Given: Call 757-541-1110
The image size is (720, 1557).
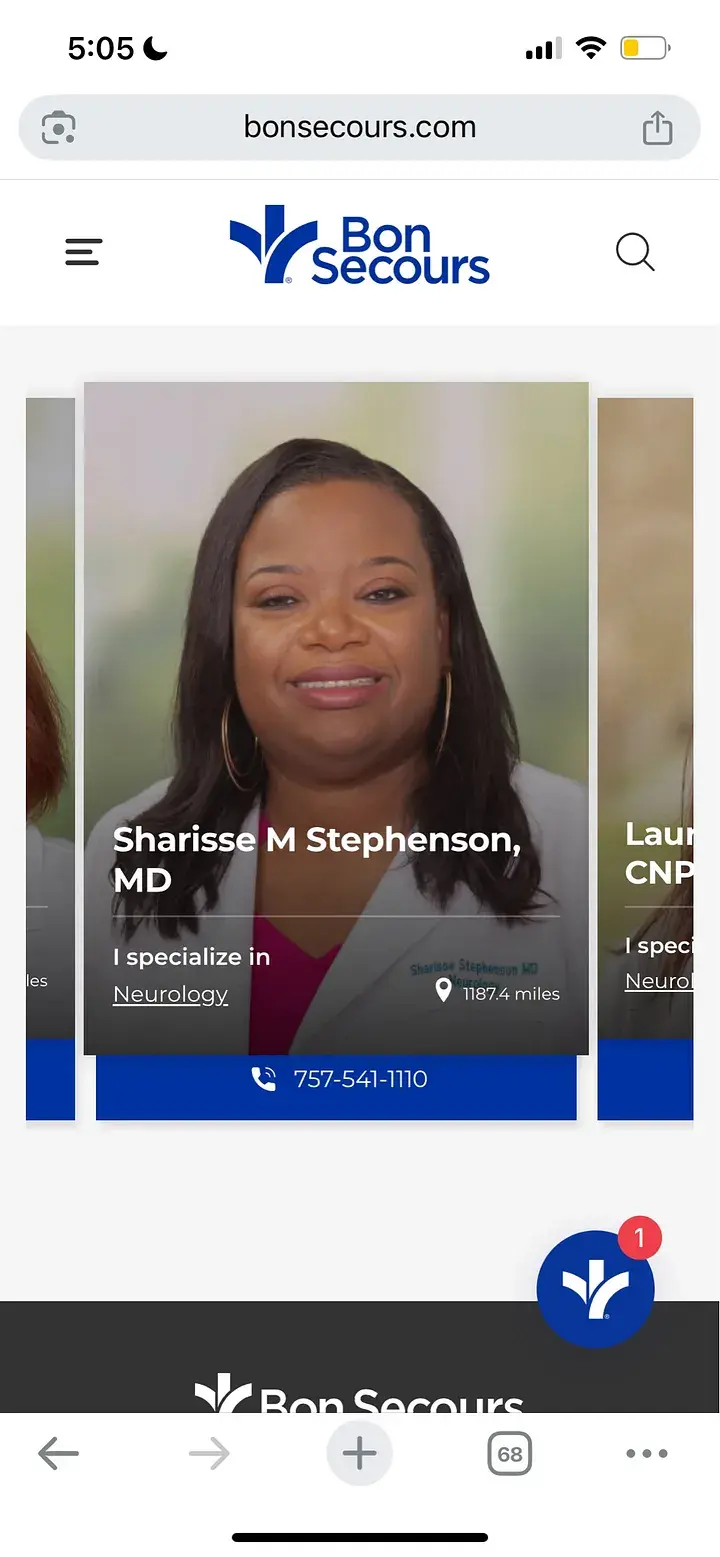Looking at the screenshot, I should [337, 1079].
